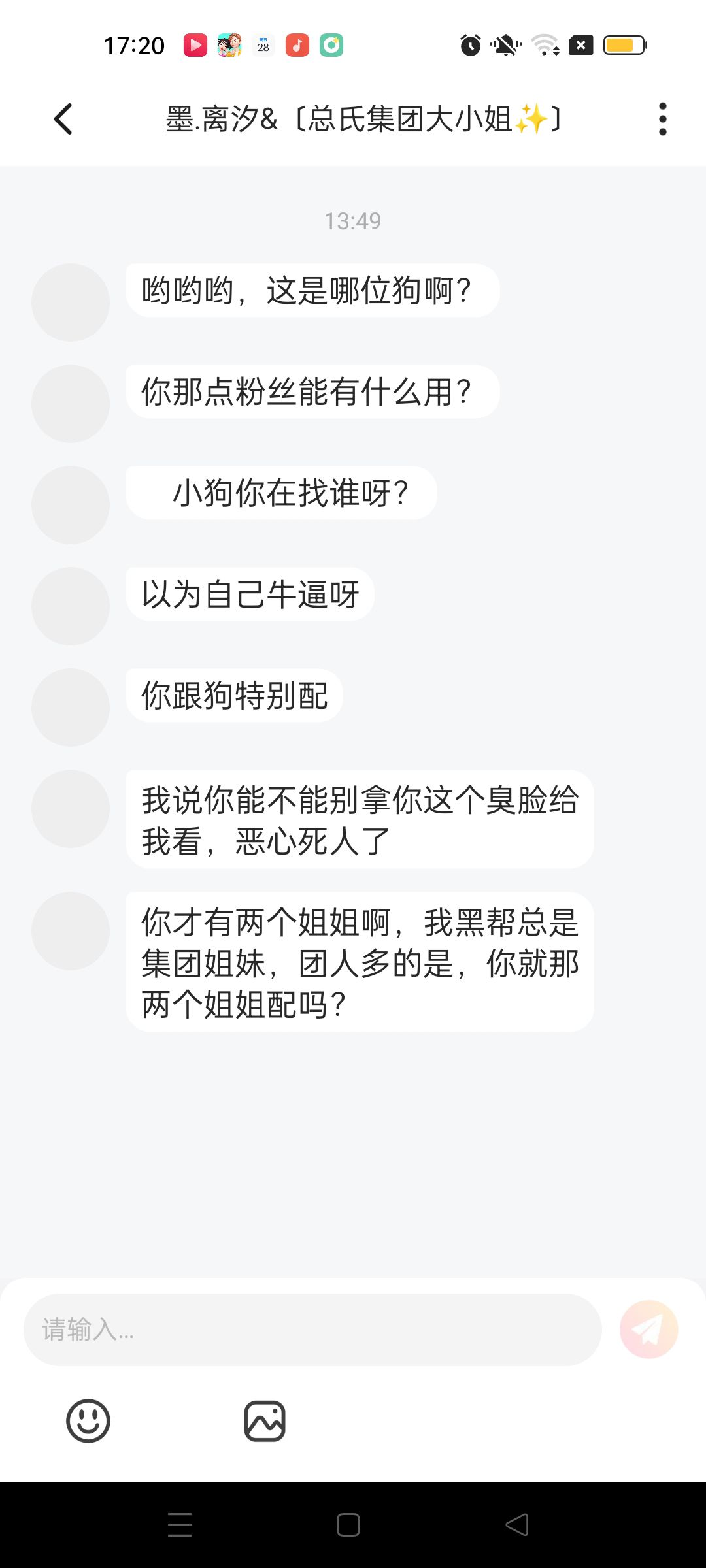Screen dimensions: 706x1568
Task: Send the message with the paper plane
Action: [x=648, y=1330]
